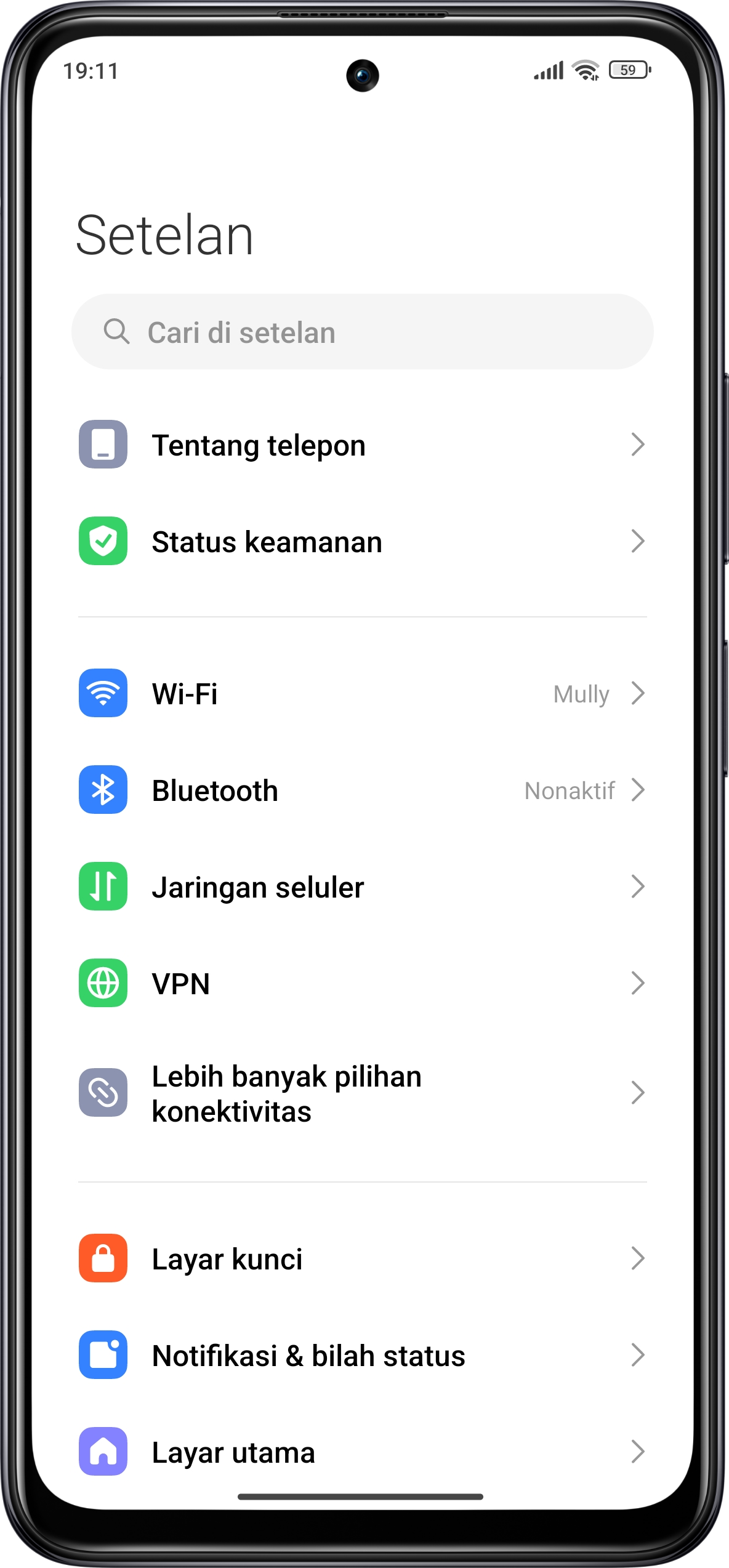Open VPN settings

362,983
